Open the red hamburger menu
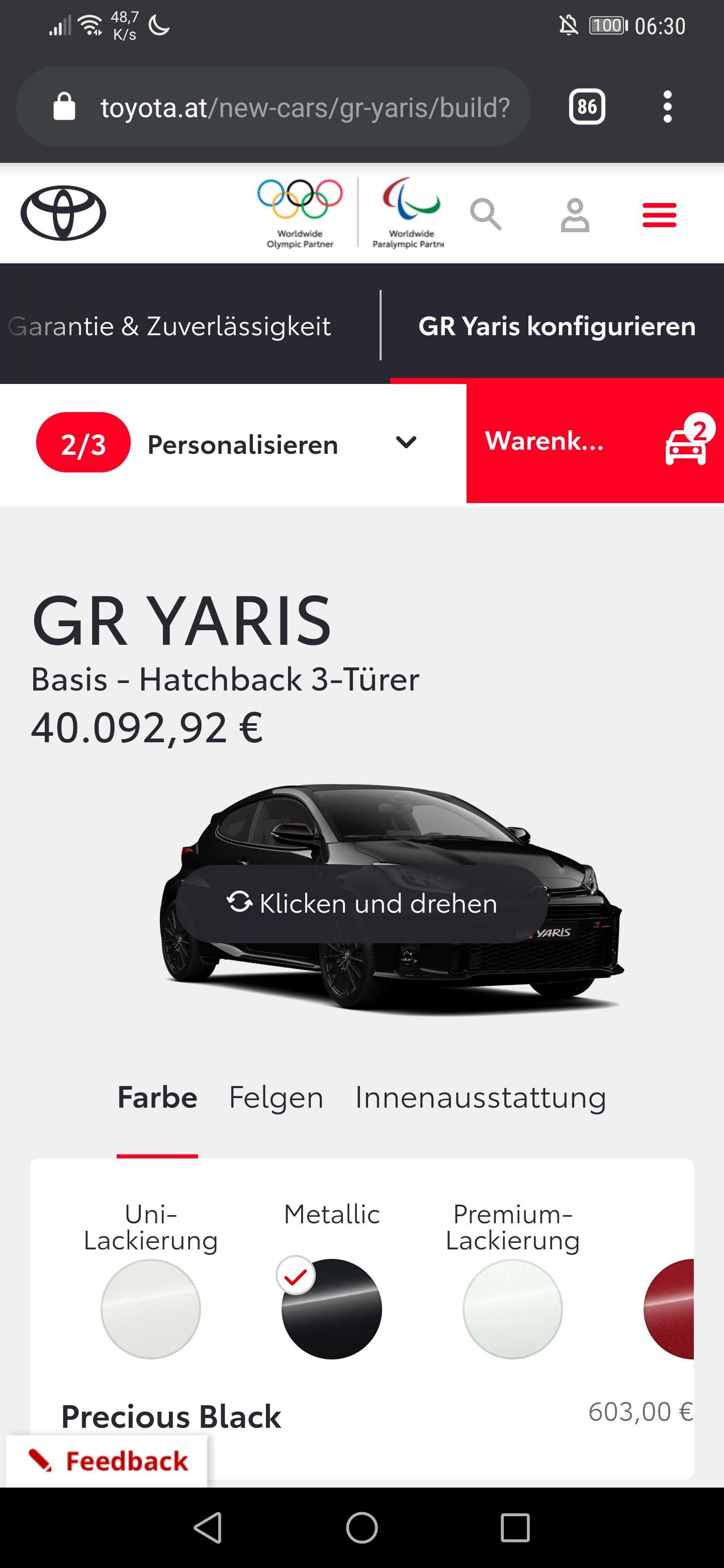 659,215
